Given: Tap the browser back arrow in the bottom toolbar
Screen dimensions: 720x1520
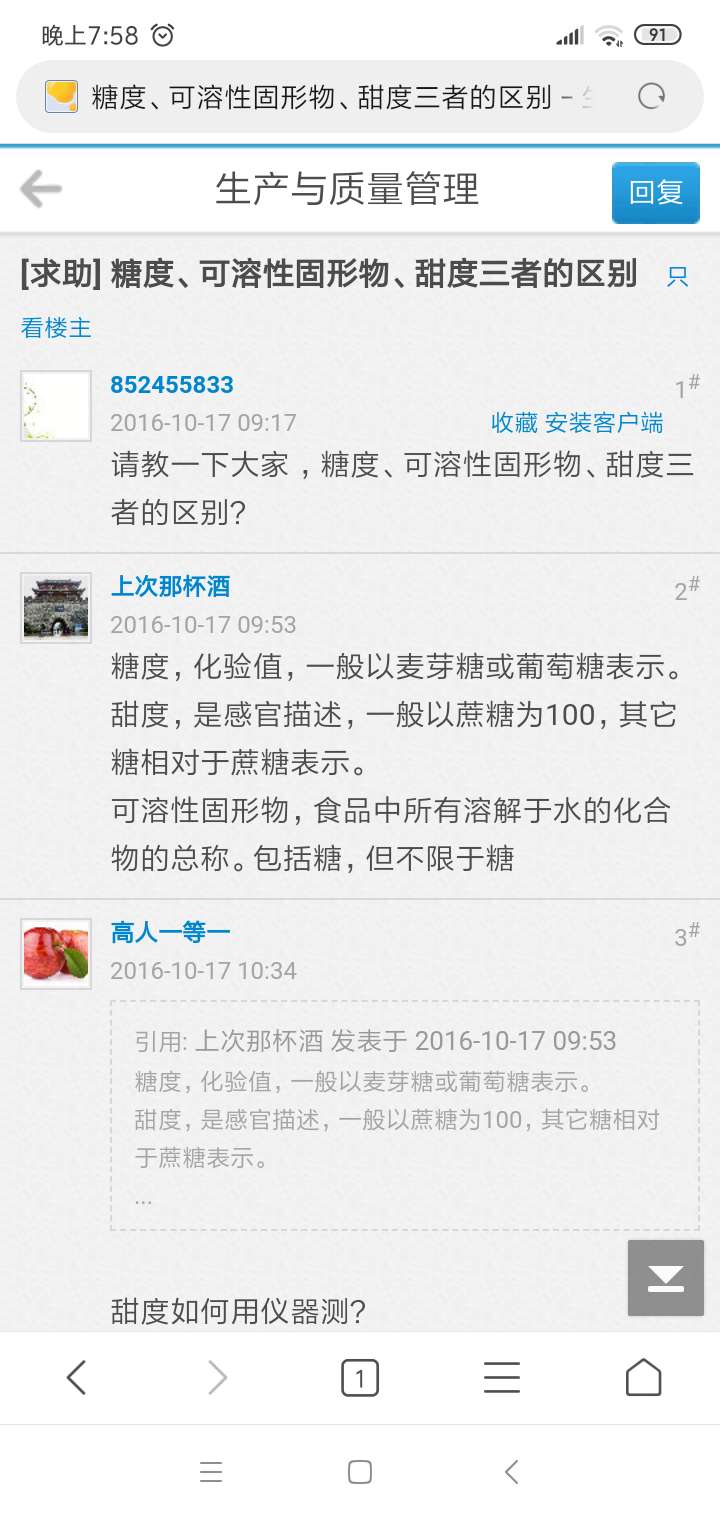Looking at the screenshot, I should coord(76,1378).
